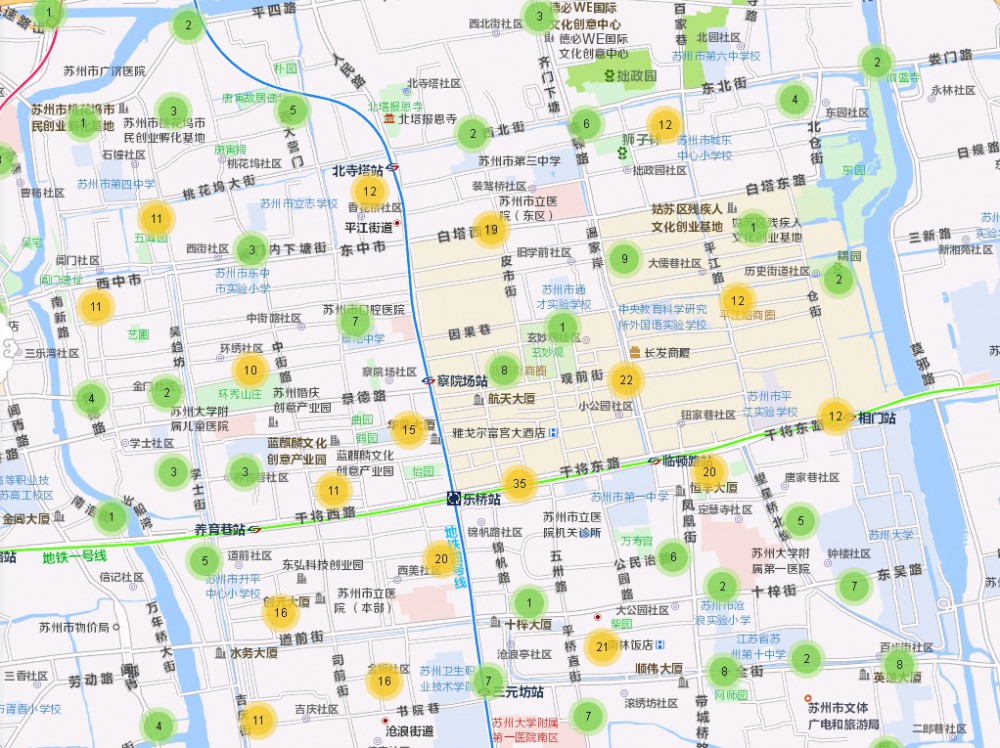Image resolution: width=1000 pixels, height=748 pixels.
Task: Open the cluster marker showing 35
Action: click(x=518, y=484)
